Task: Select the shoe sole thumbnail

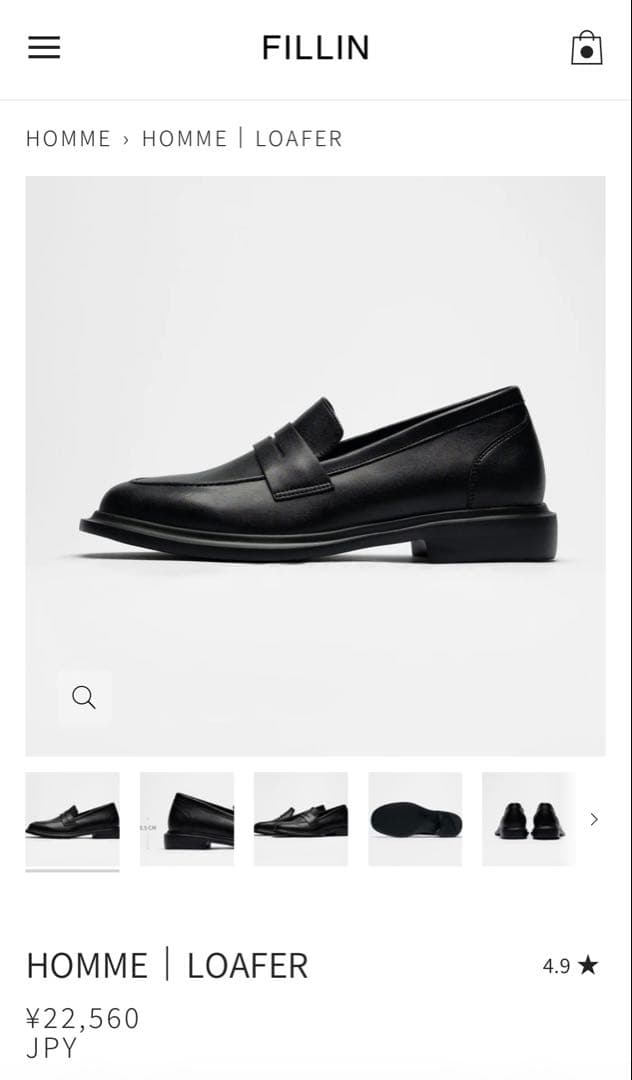Action: (415, 819)
